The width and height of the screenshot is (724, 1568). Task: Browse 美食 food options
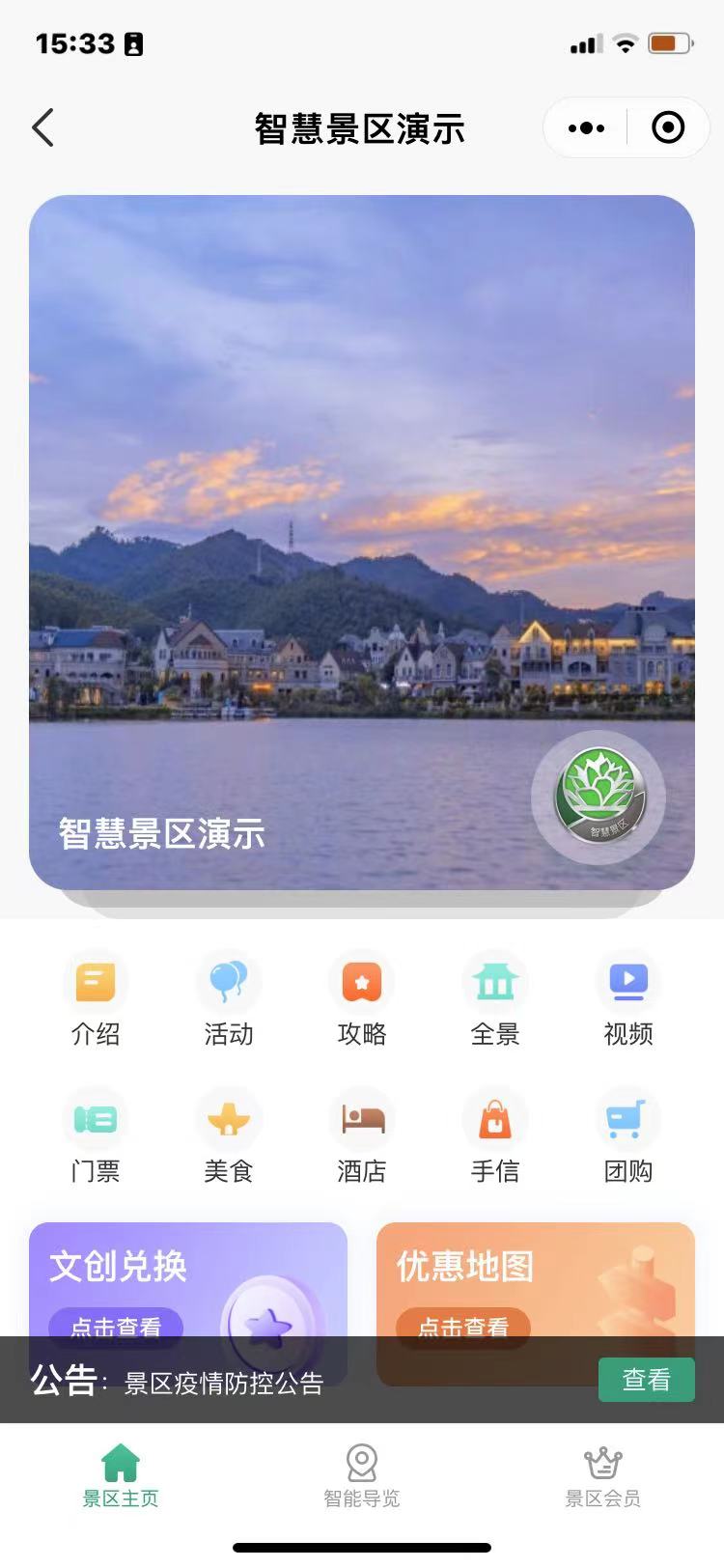pyautogui.click(x=229, y=1136)
